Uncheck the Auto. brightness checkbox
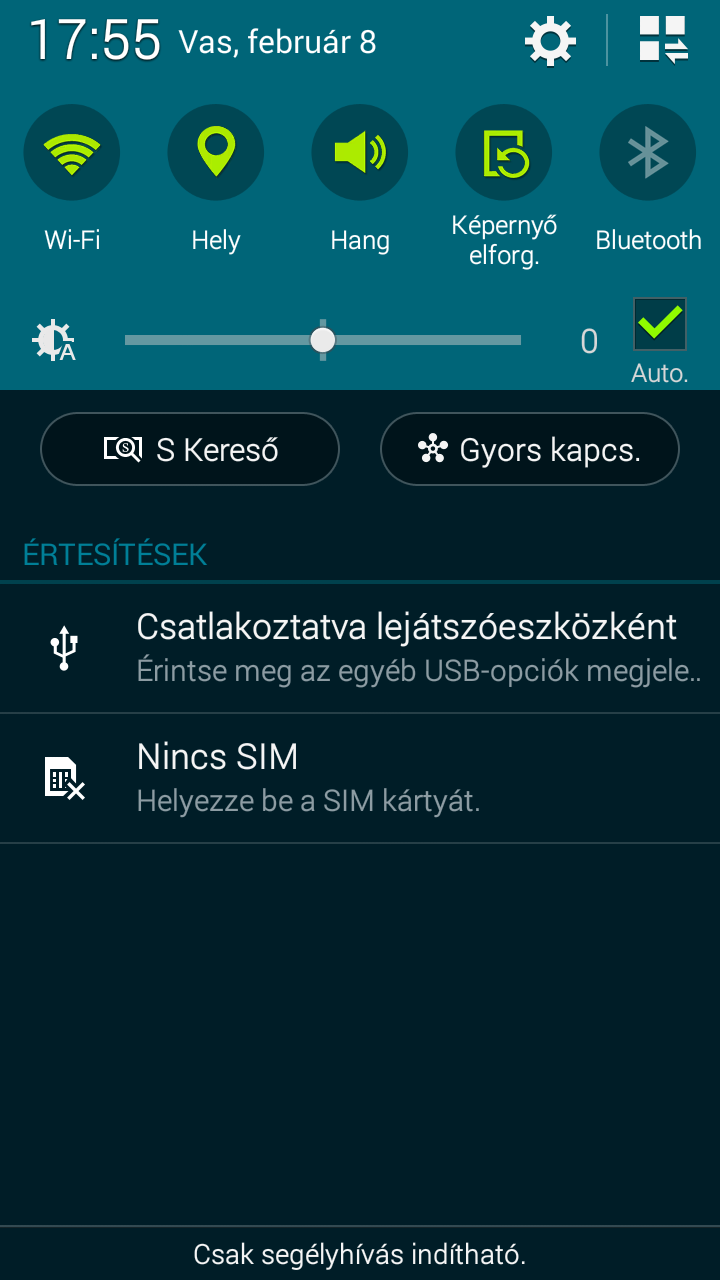The image size is (720, 1280). click(x=660, y=324)
